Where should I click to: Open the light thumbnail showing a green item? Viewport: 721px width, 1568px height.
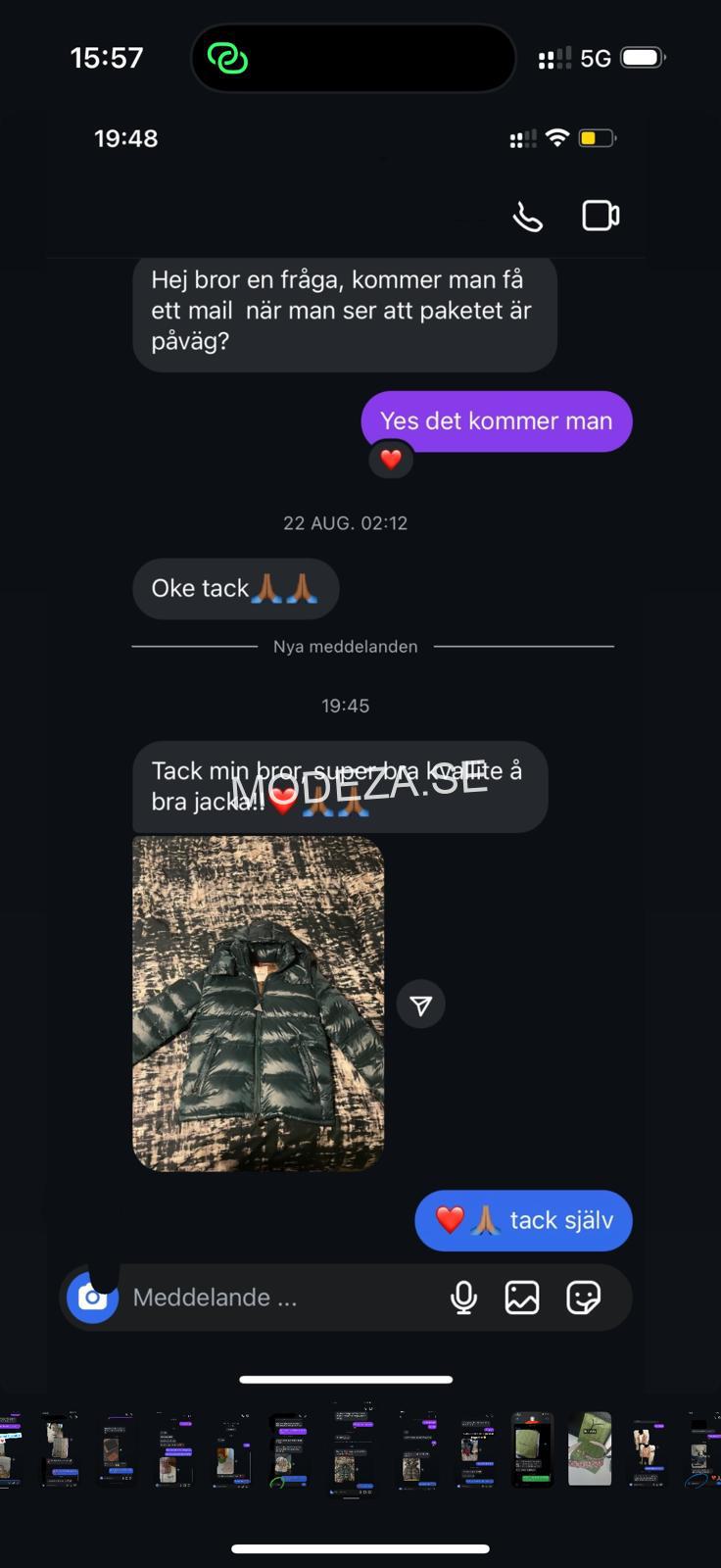590,1448
